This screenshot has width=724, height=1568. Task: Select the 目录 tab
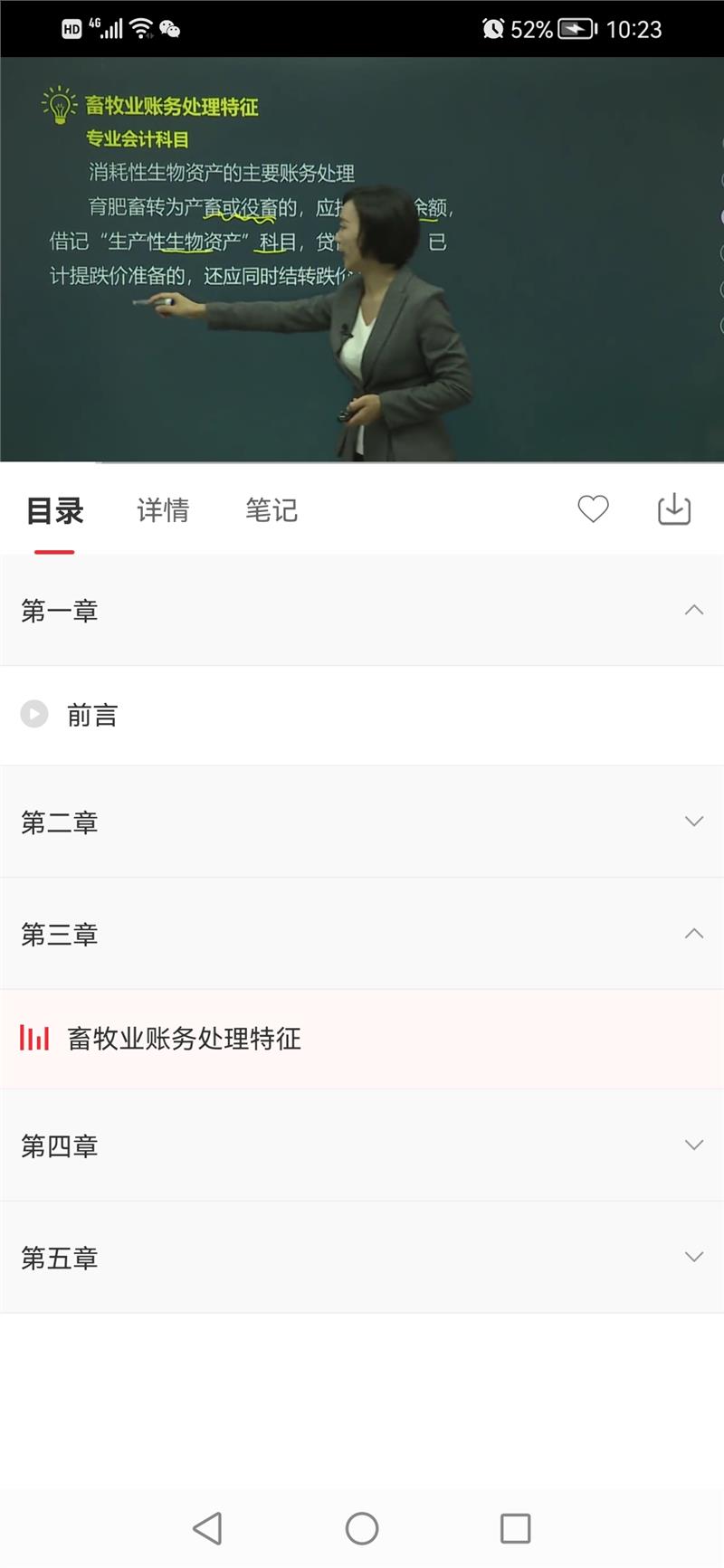coord(54,510)
